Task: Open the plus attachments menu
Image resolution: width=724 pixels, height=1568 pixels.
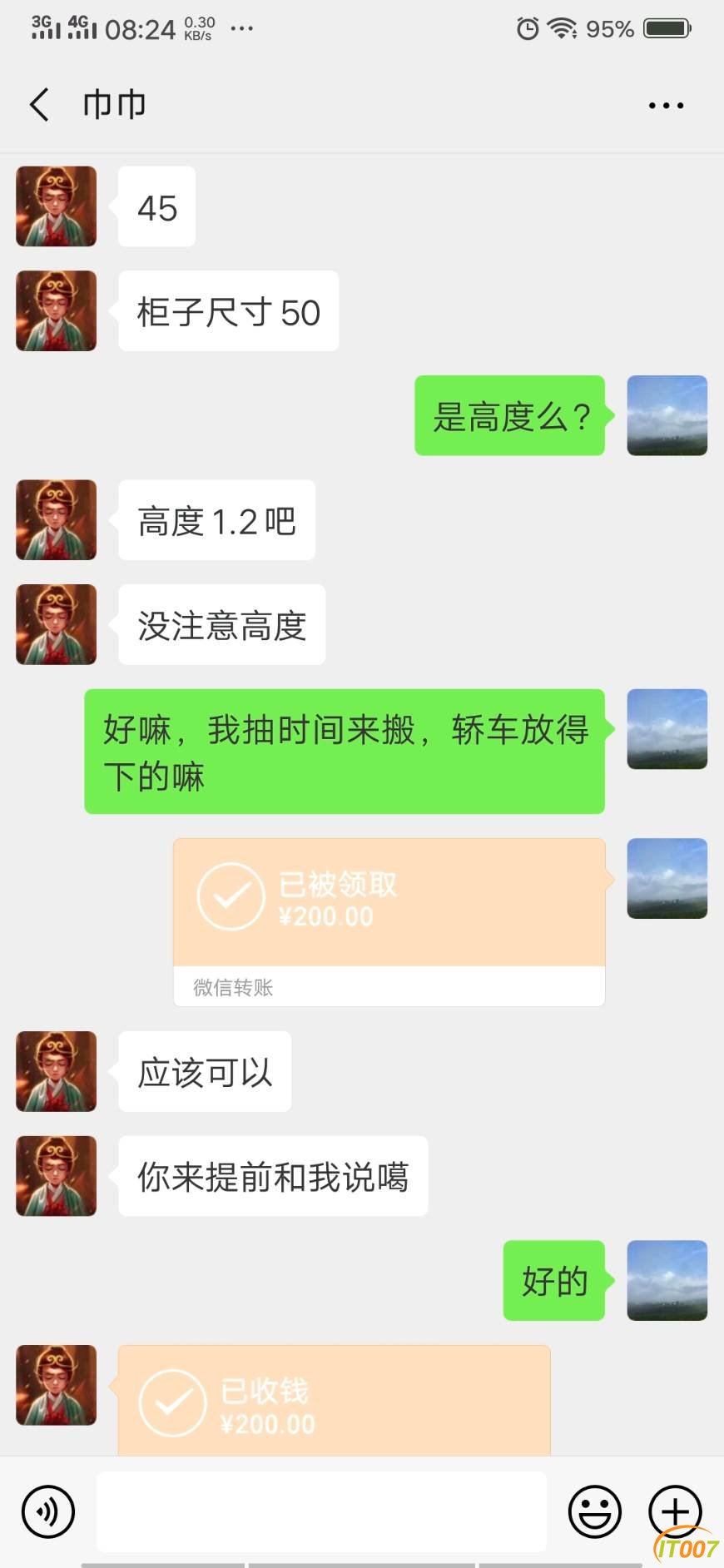Action: coord(674,1510)
